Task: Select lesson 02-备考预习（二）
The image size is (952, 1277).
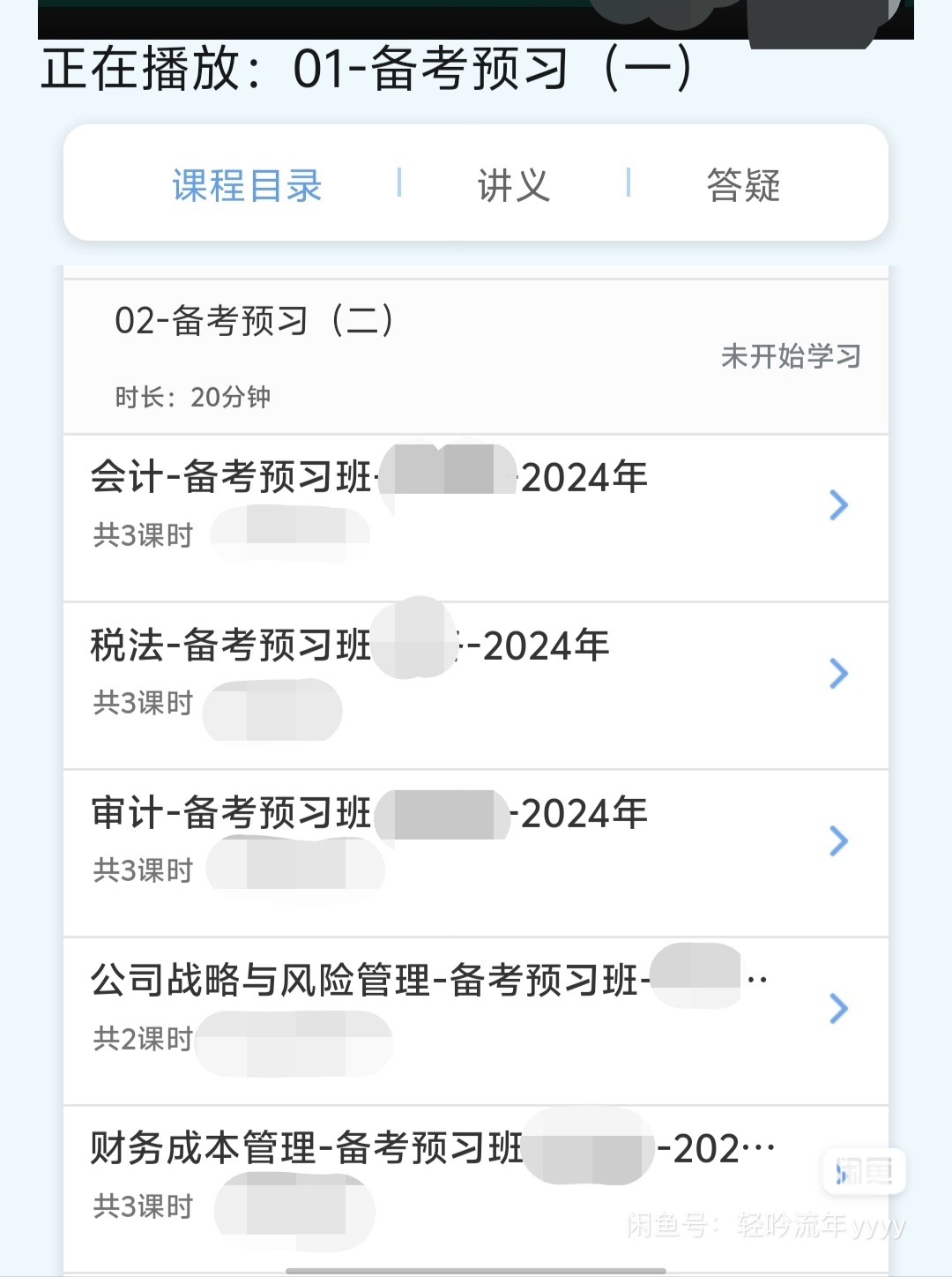Action: tap(256, 321)
